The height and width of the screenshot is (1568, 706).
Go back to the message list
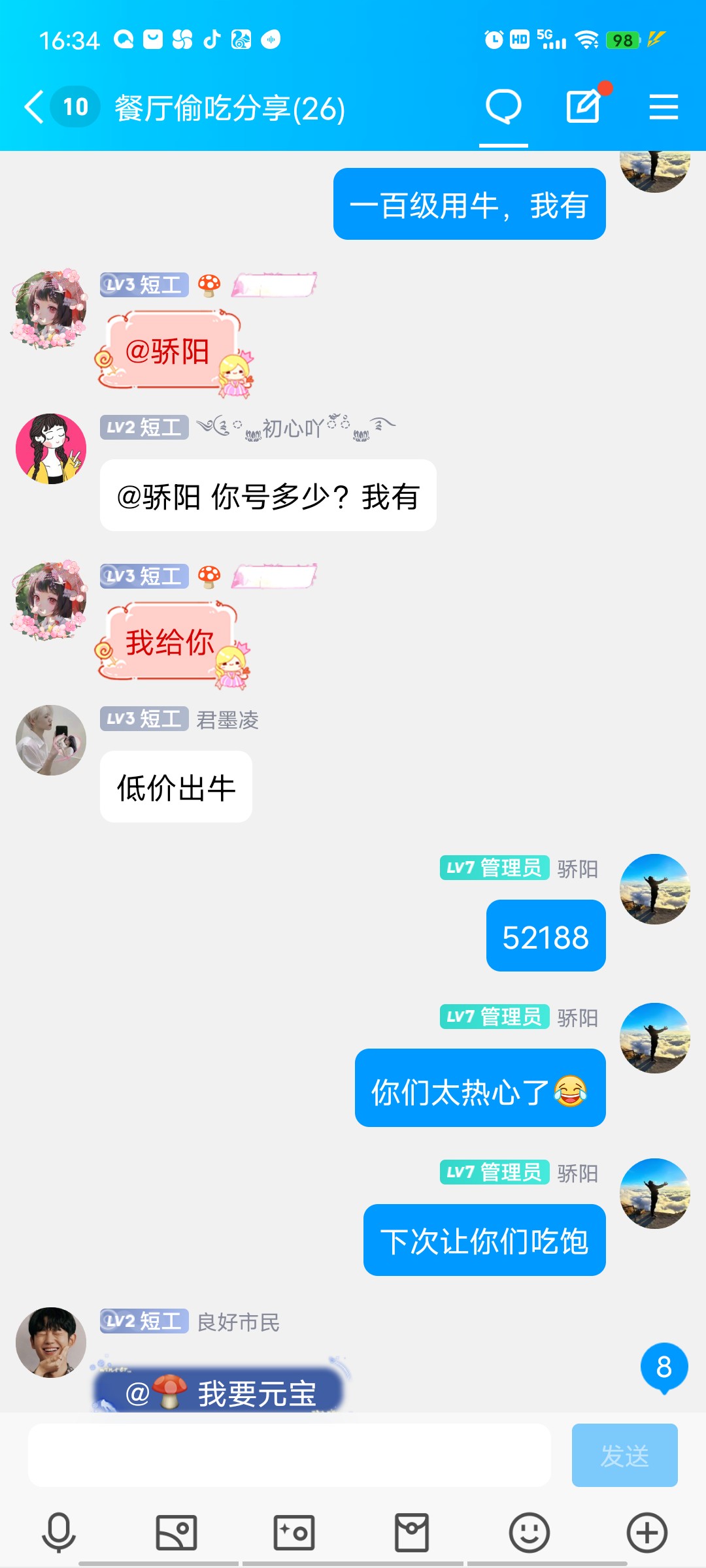pos(34,107)
